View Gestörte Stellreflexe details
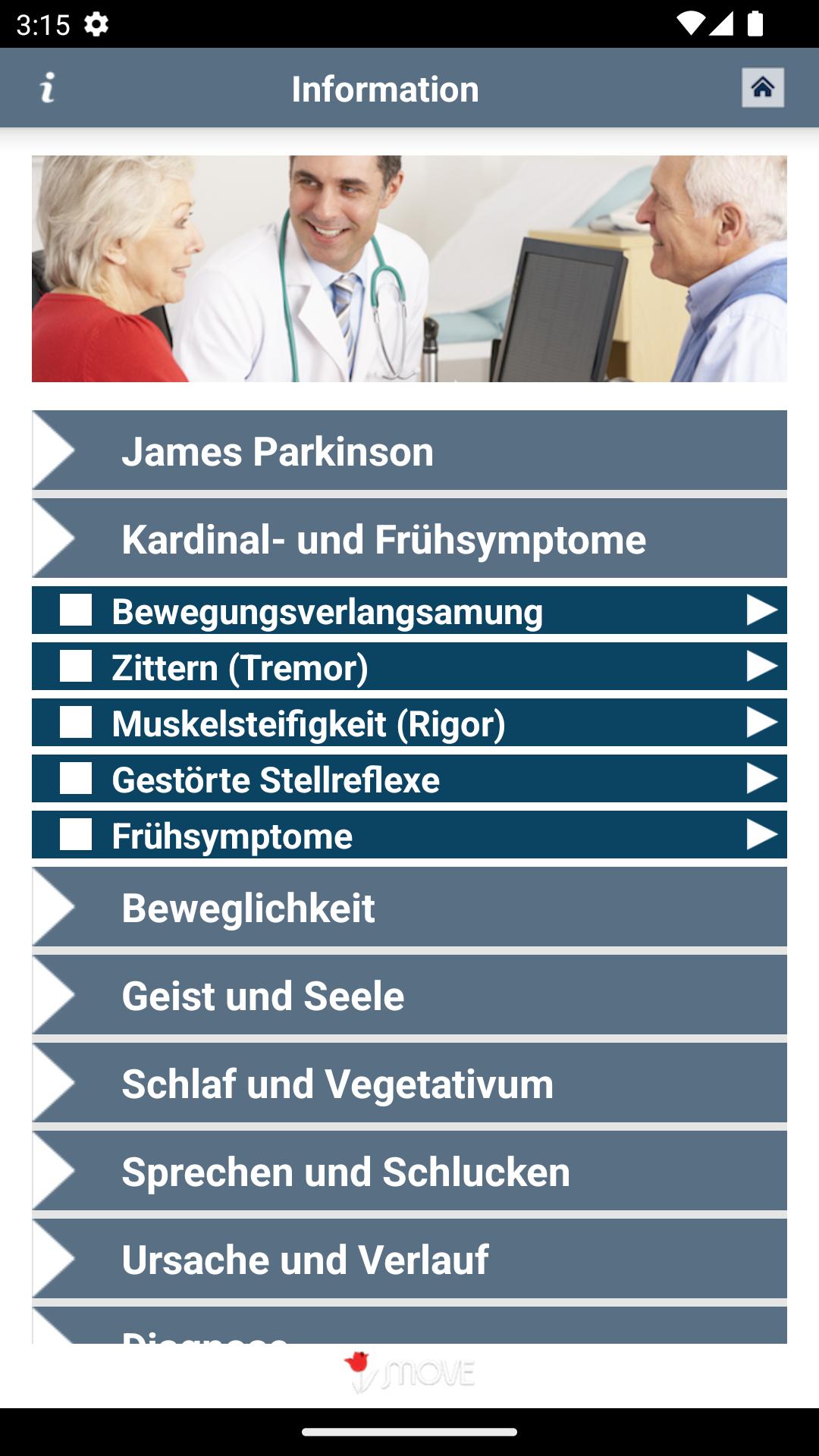This screenshot has width=819, height=1456. coord(409,779)
